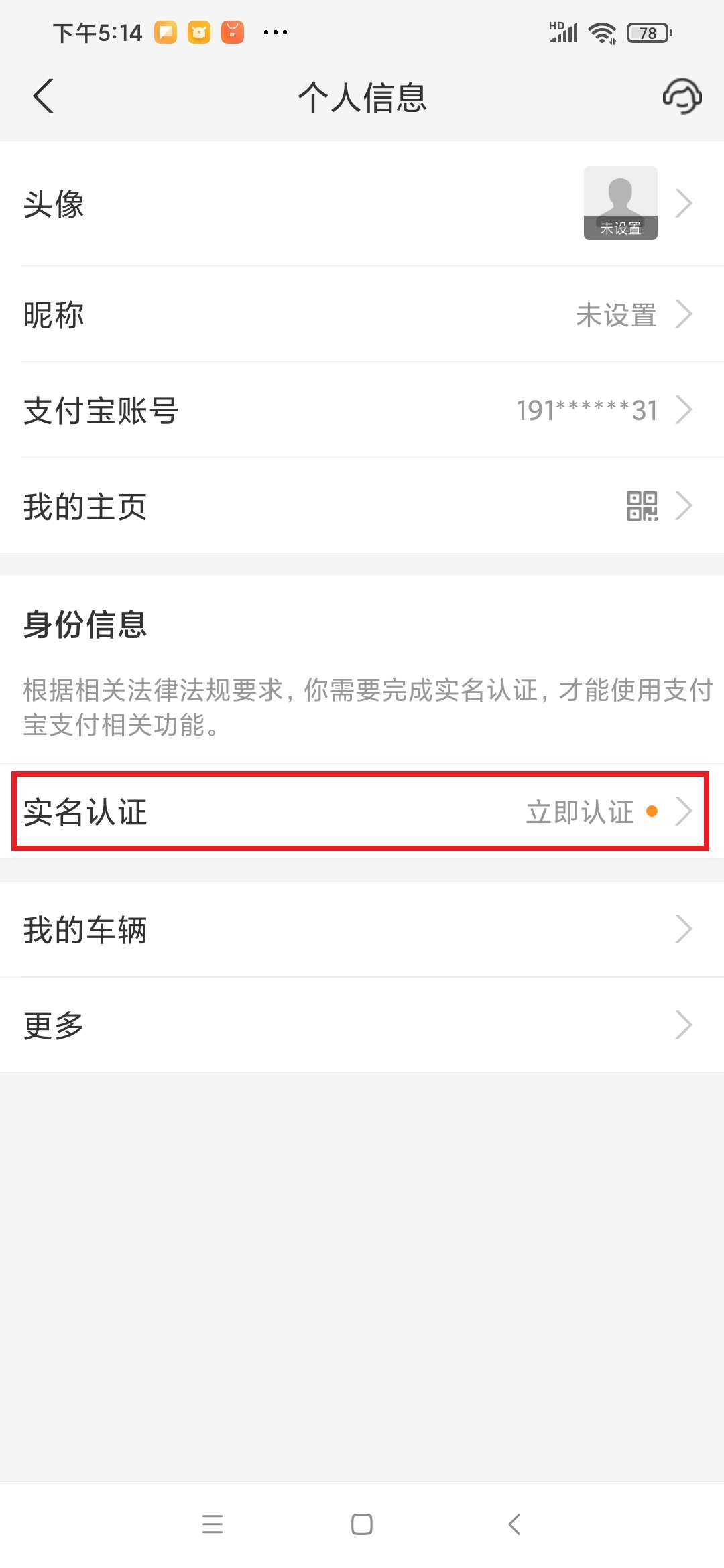This screenshot has height=1568, width=724.
Task: Open 我的主页 with the QR icon
Action: (362, 506)
